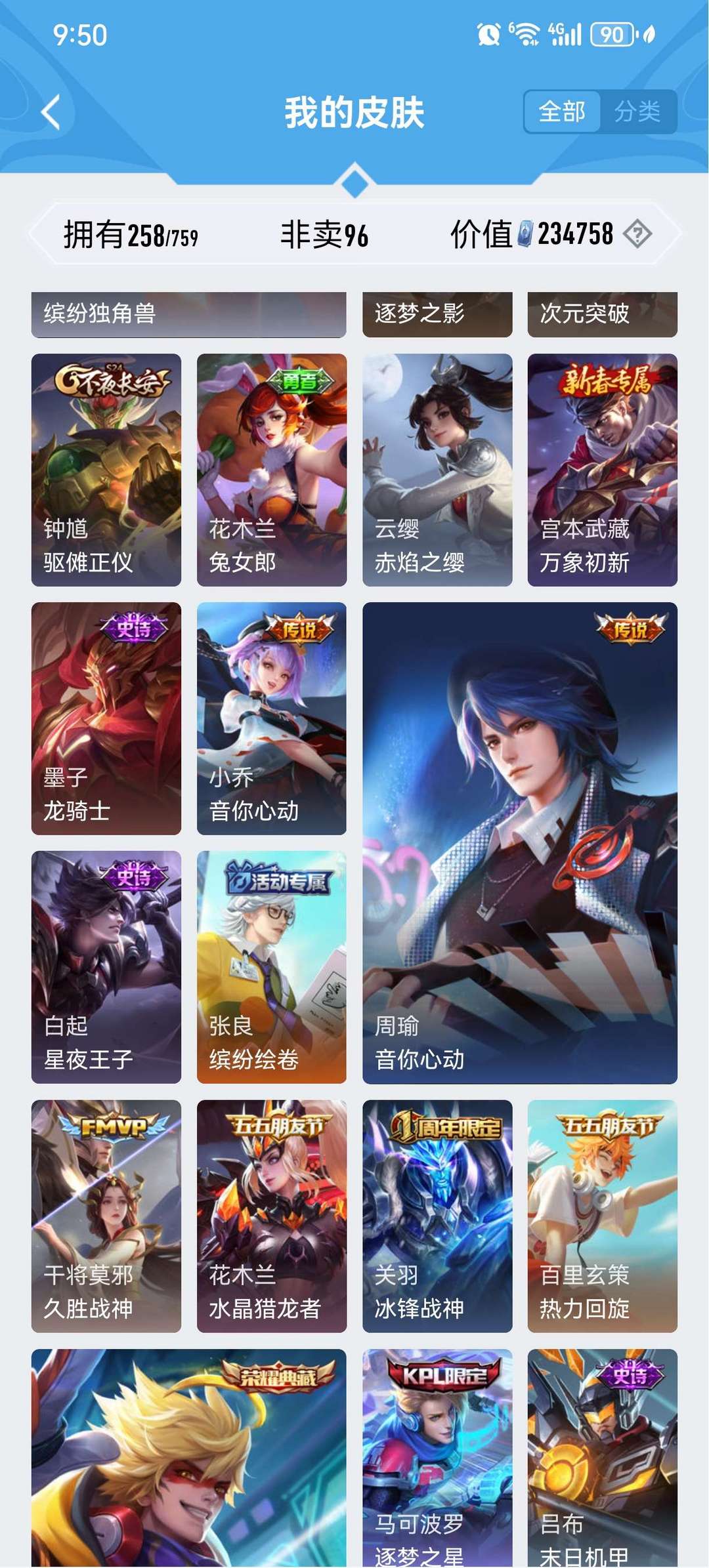Open 吕布 末日机甲 skin card
Viewport: 709px width, 1568px height.
coord(603,1456)
